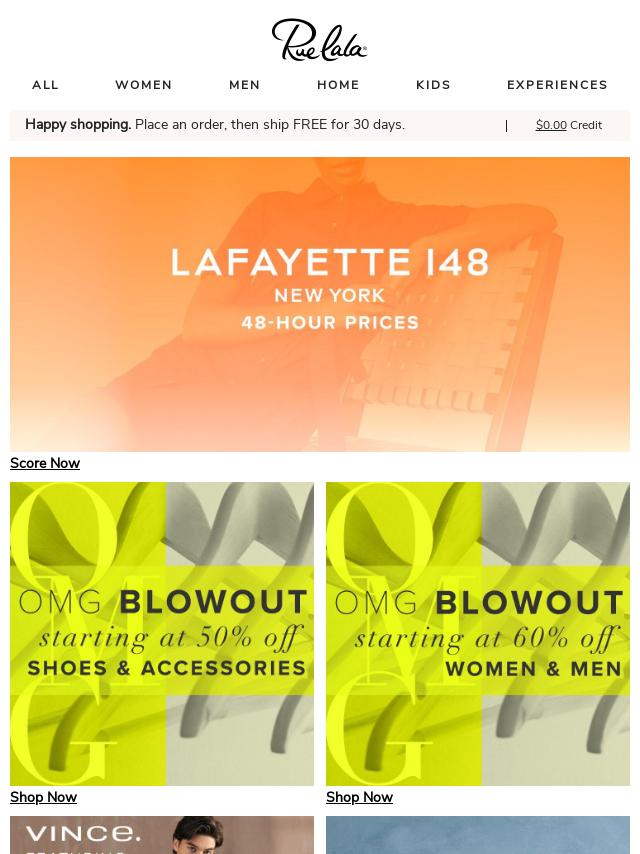640x854 pixels.
Task: Go to the MEN category
Action: click(x=244, y=85)
